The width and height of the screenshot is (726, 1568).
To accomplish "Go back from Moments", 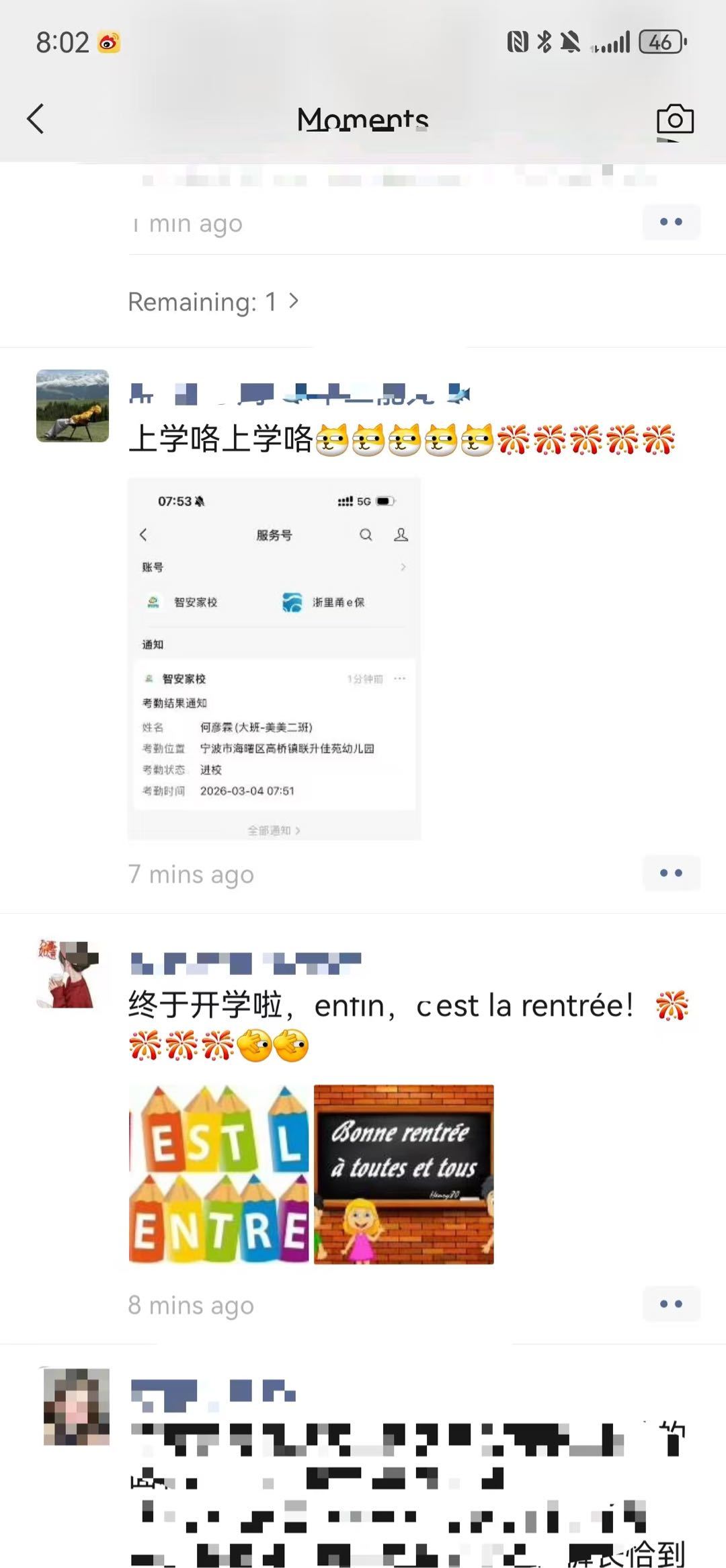I will (36, 119).
